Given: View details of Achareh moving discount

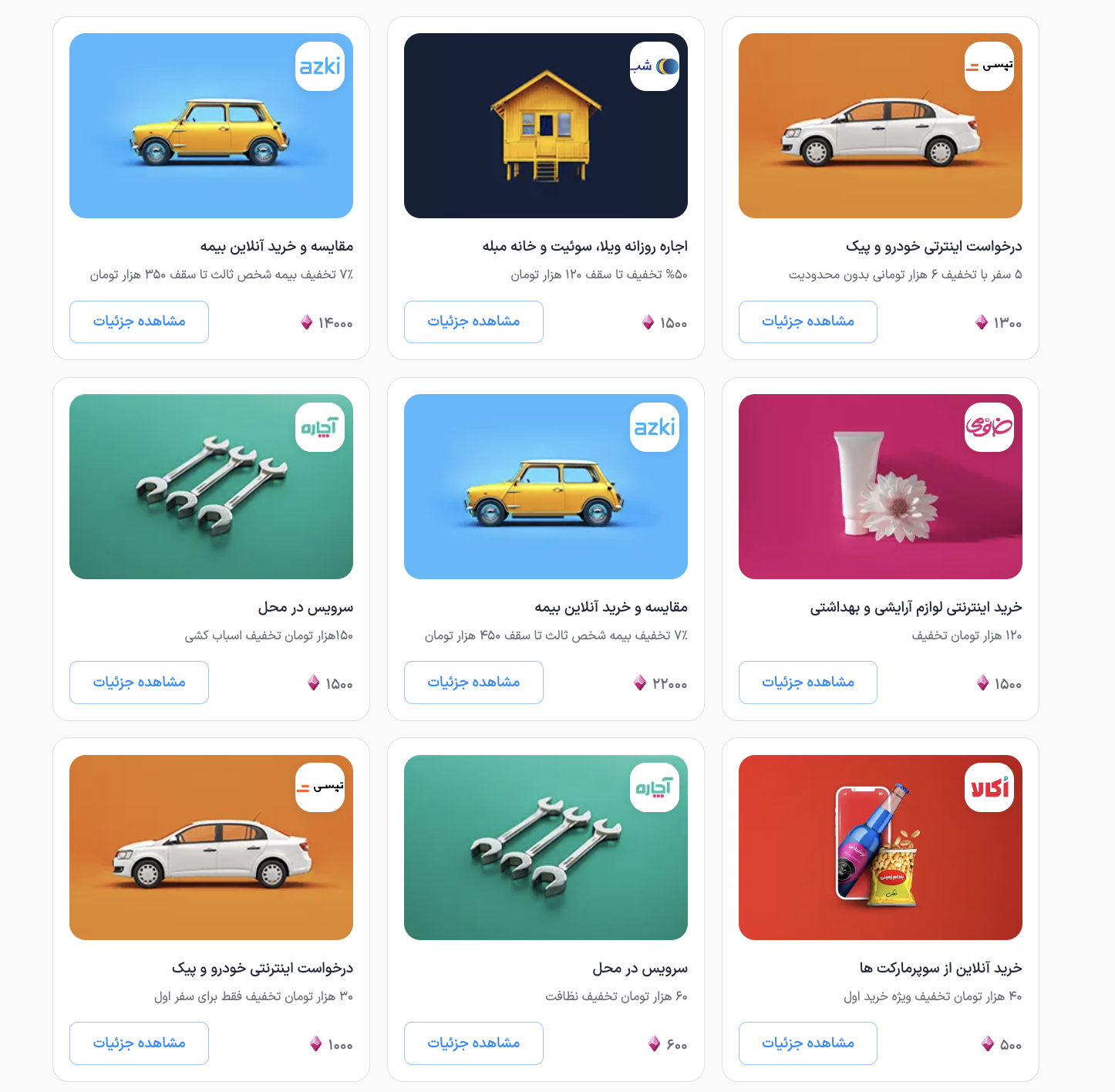Looking at the screenshot, I should tap(139, 682).
